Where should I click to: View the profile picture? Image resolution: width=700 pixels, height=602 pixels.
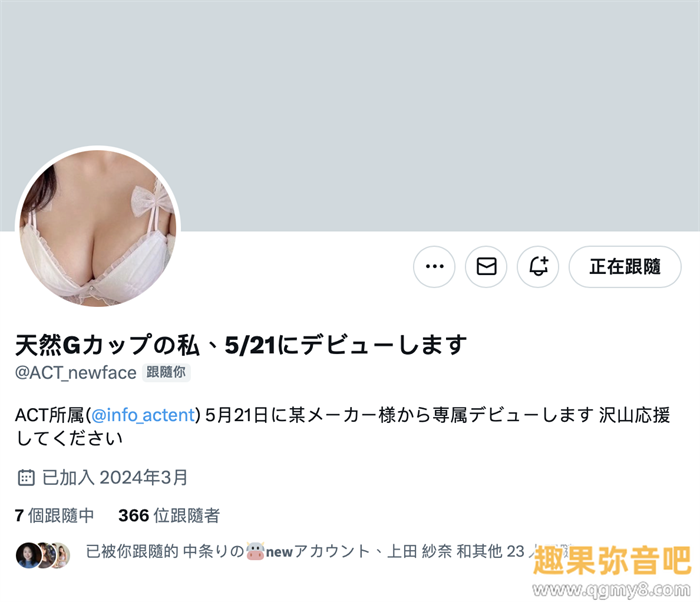tap(97, 228)
